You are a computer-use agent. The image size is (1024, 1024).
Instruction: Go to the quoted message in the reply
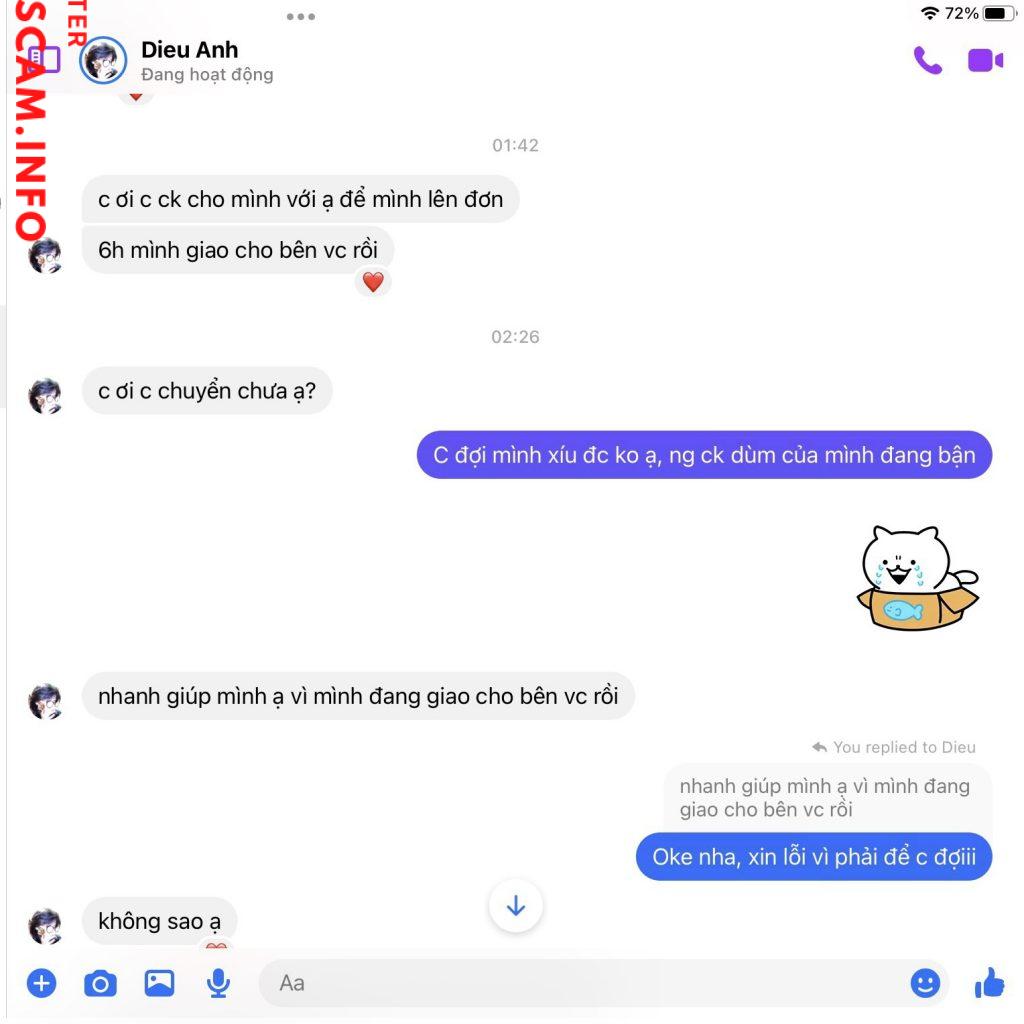[826, 798]
